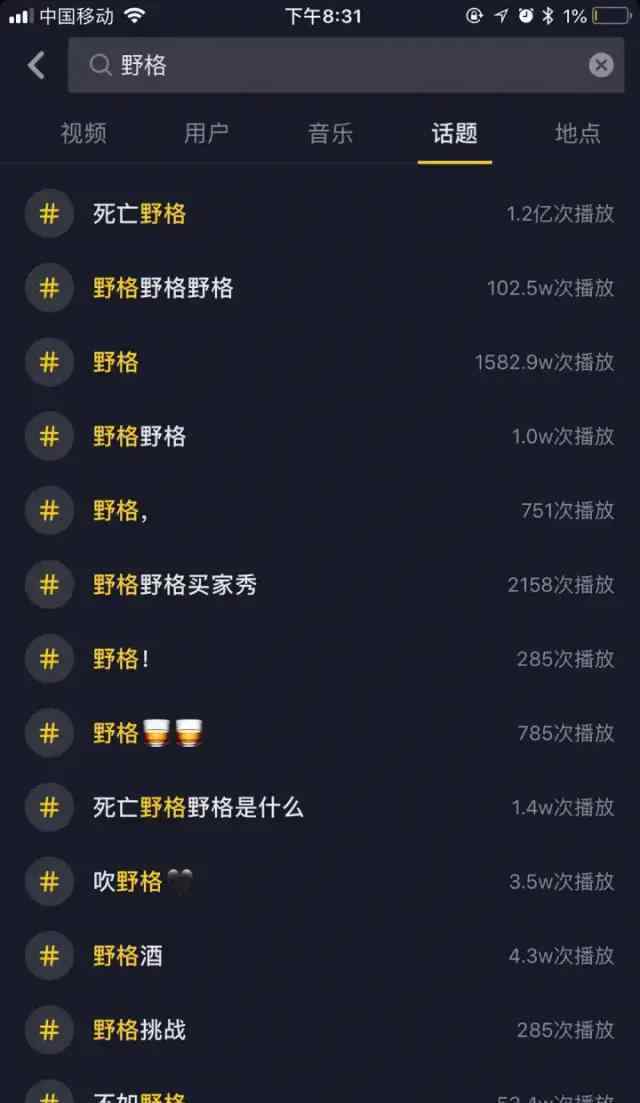Viewport: 640px width, 1103px height.
Task: Tap the search field containing 野格
Action: tap(346, 65)
